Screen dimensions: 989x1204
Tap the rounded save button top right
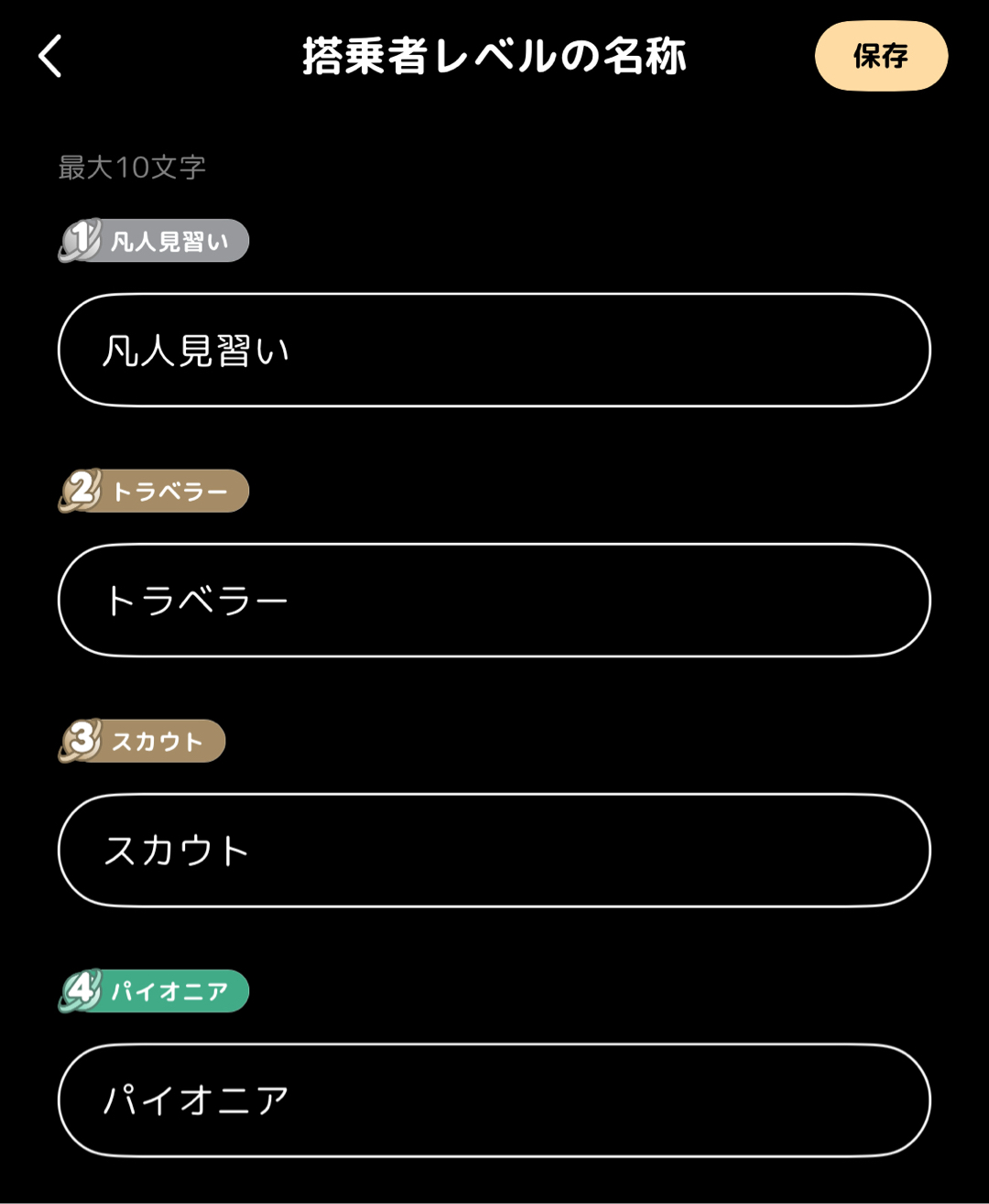tap(881, 56)
